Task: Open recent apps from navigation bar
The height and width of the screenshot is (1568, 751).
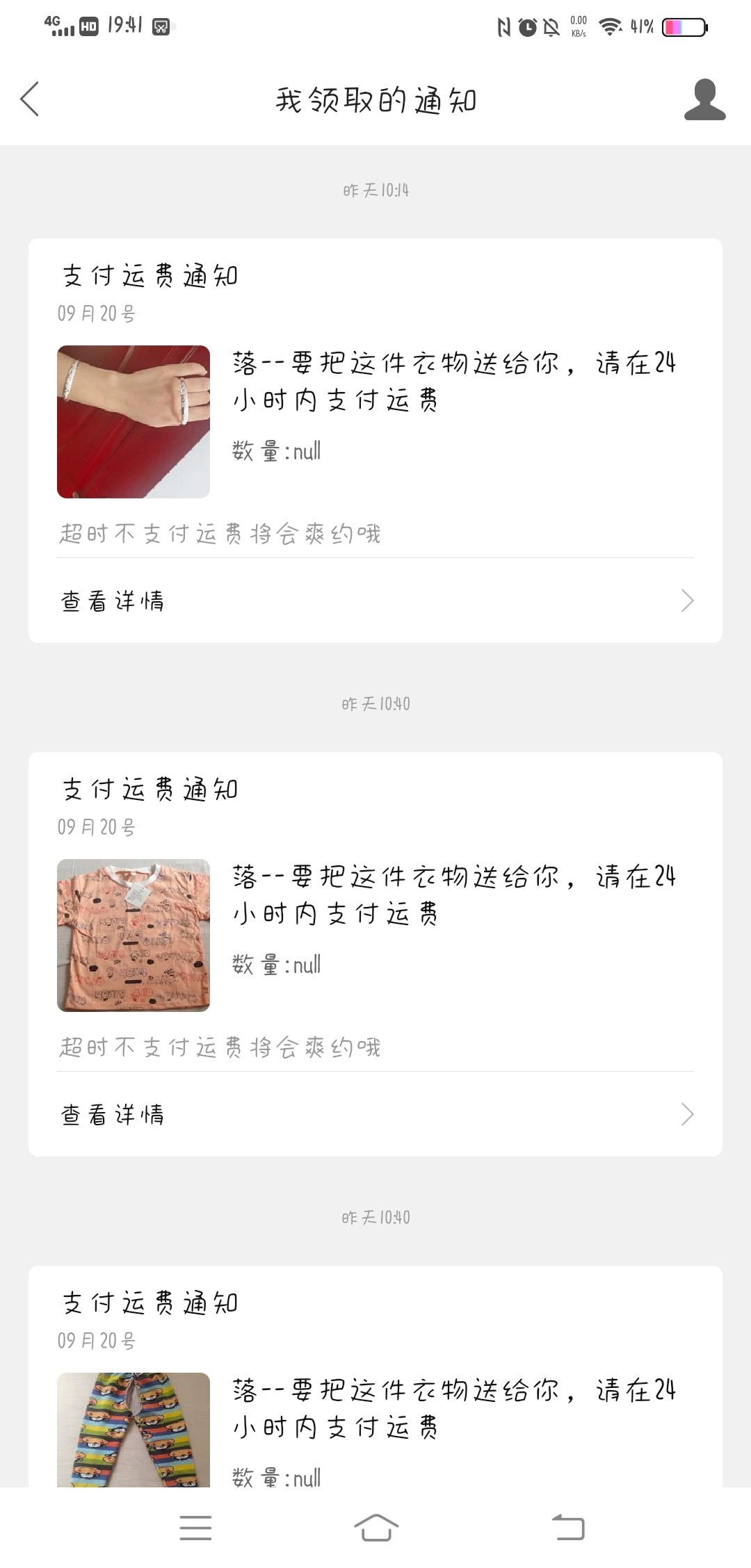Action: point(195,1528)
